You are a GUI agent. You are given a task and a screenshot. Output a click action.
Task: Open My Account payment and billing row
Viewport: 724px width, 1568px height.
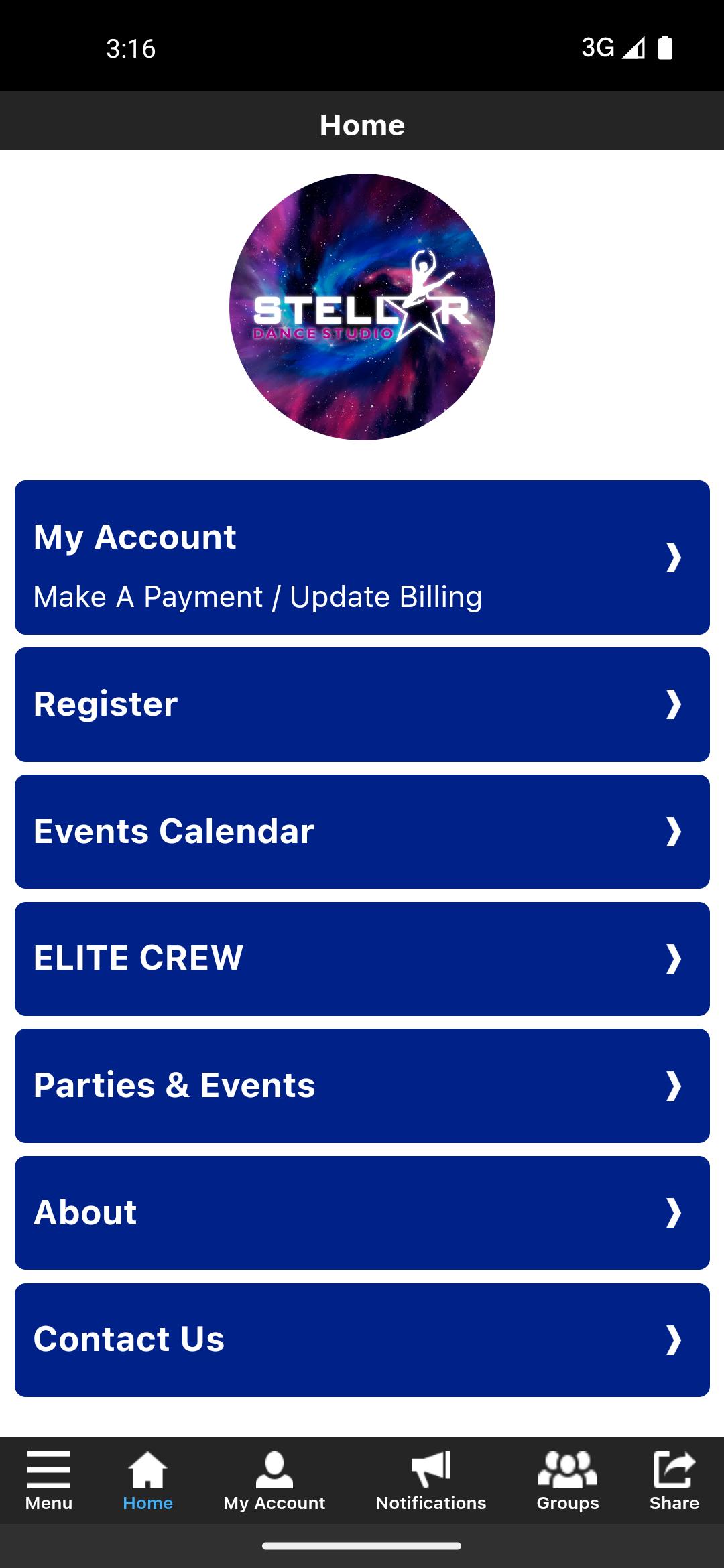362,558
